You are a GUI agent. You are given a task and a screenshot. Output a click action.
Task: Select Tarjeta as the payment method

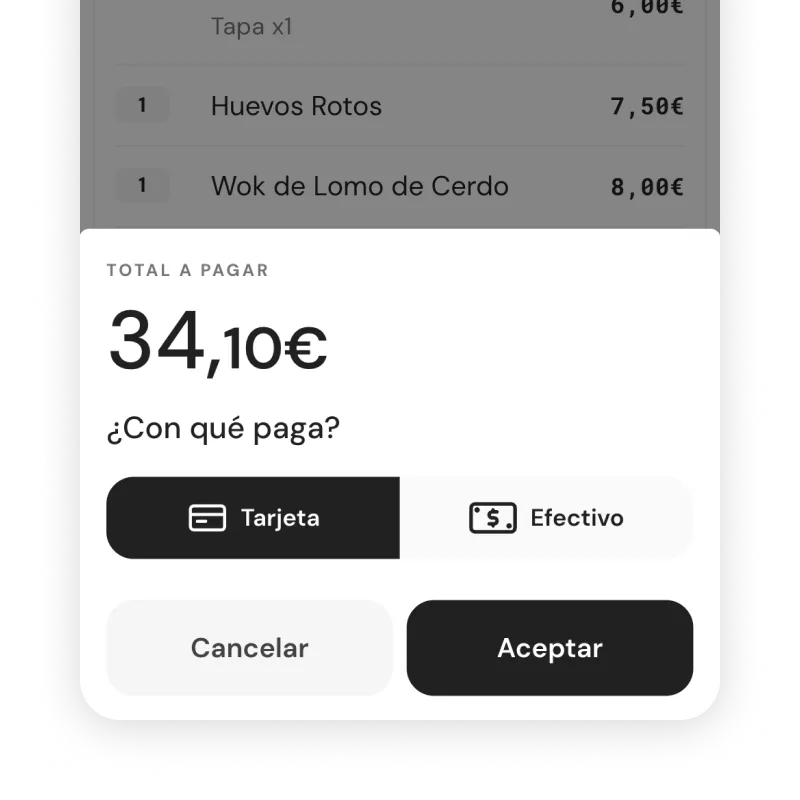(253, 518)
